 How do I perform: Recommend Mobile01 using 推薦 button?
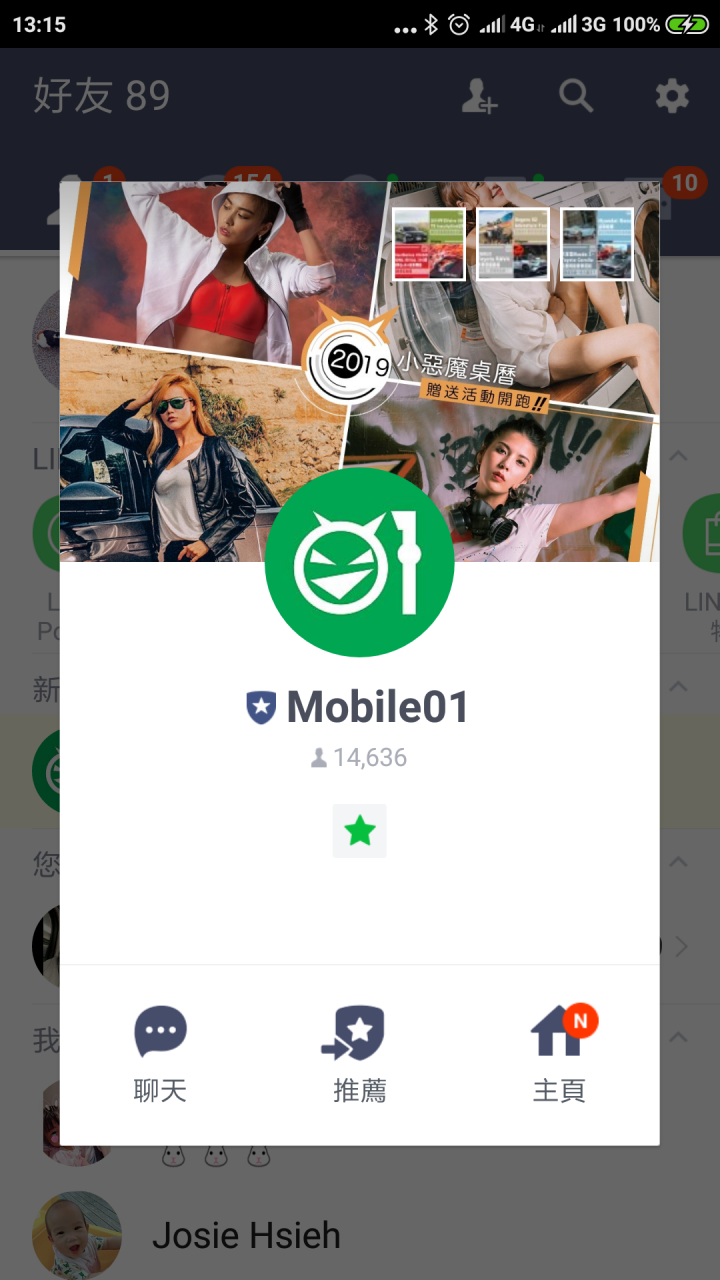[359, 1053]
